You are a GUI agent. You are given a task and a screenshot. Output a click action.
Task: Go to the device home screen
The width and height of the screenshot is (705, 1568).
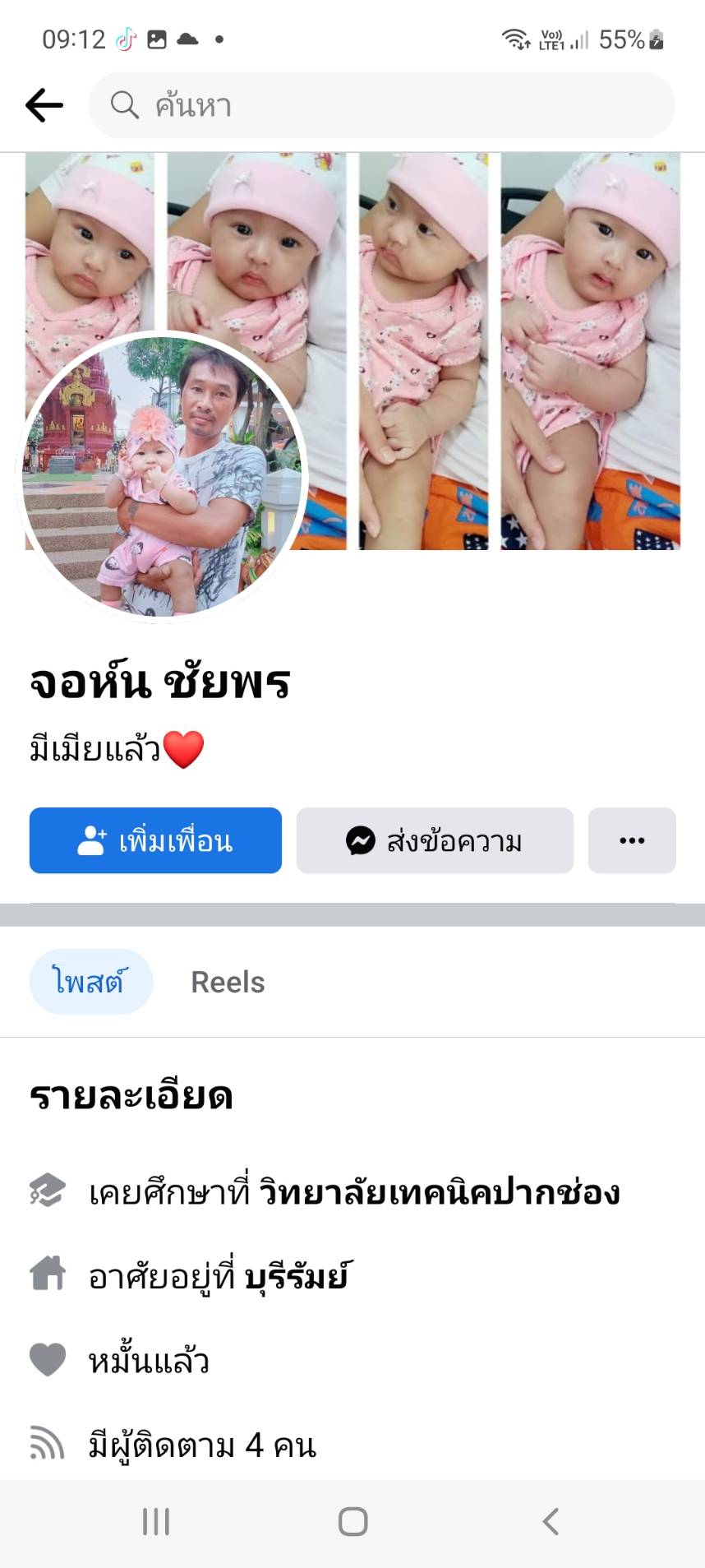(352, 1521)
